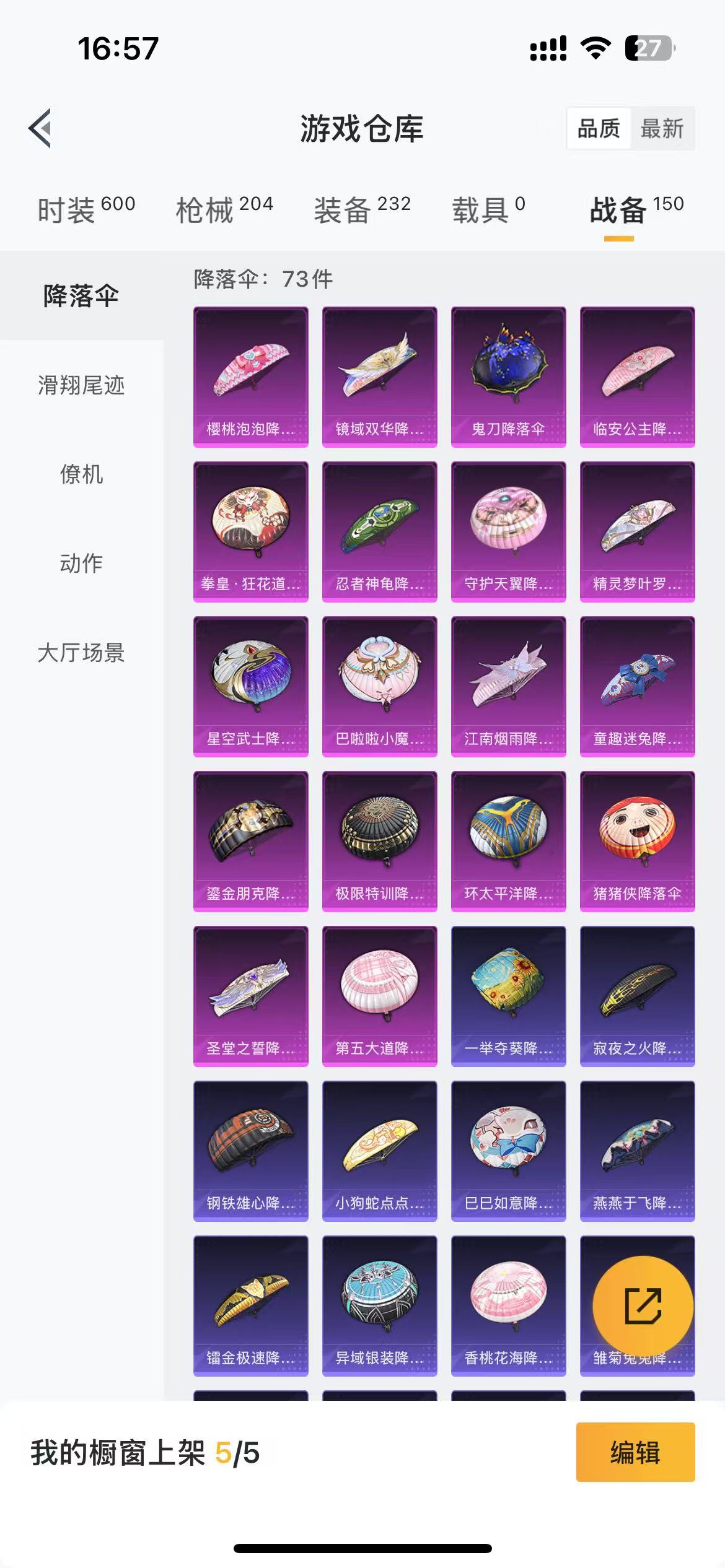Select 滑翔尾迹 in the side menu

coord(81,385)
